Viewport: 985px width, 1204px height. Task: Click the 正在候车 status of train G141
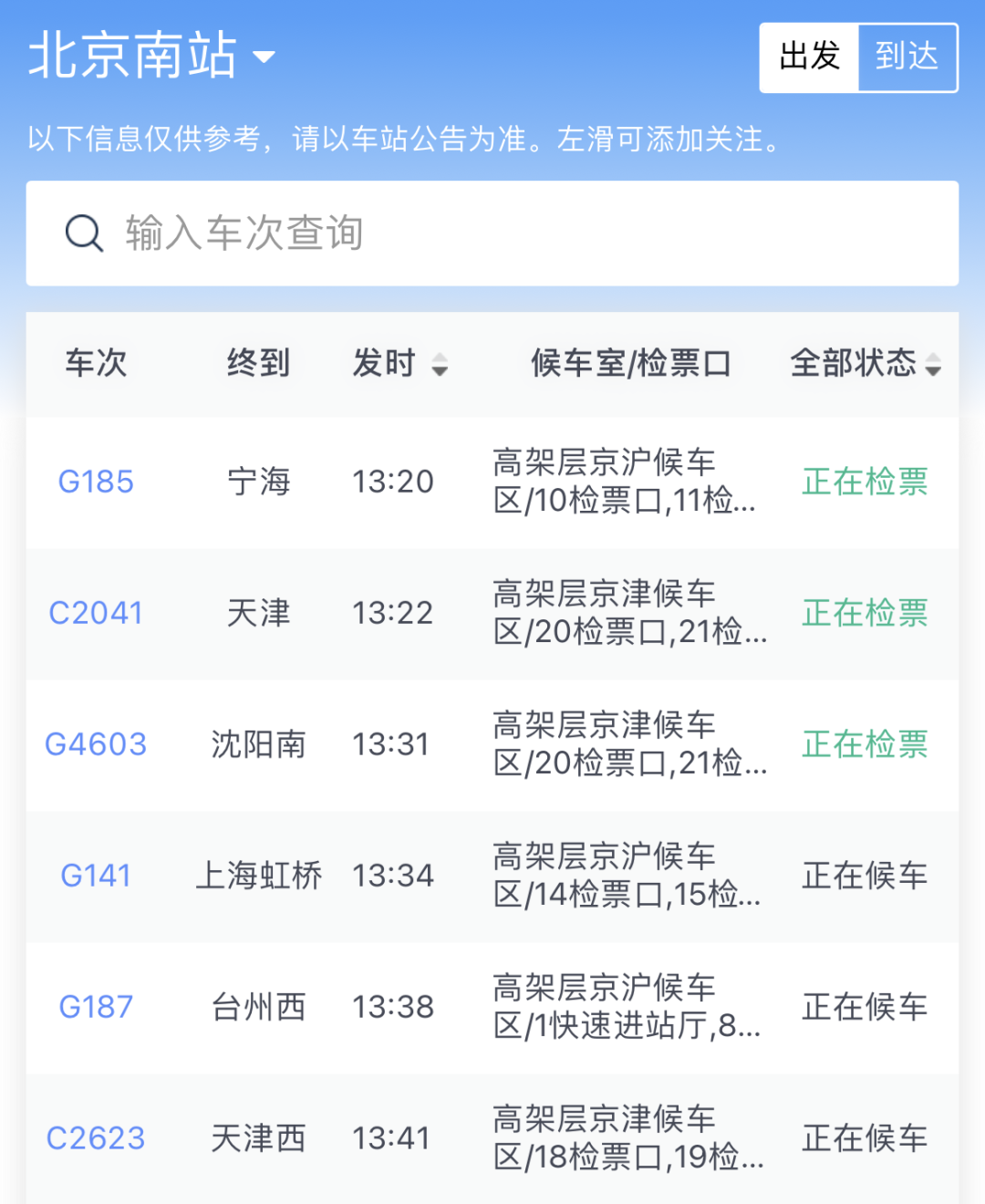pyautogui.click(x=863, y=876)
